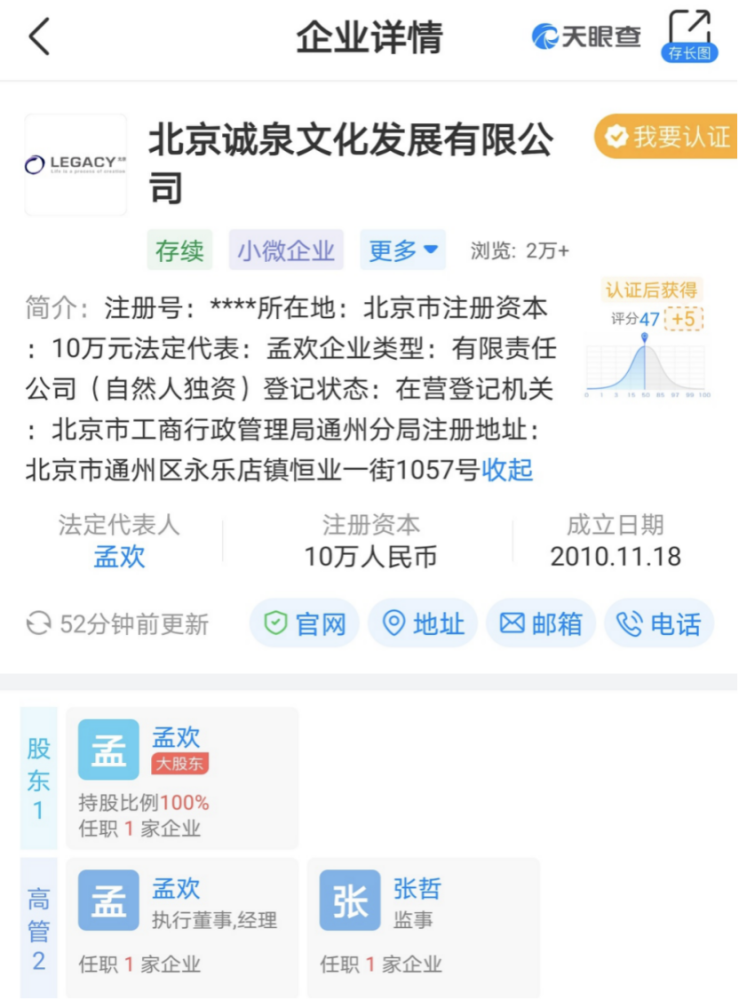Open the 官网 website button

tap(305, 624)
